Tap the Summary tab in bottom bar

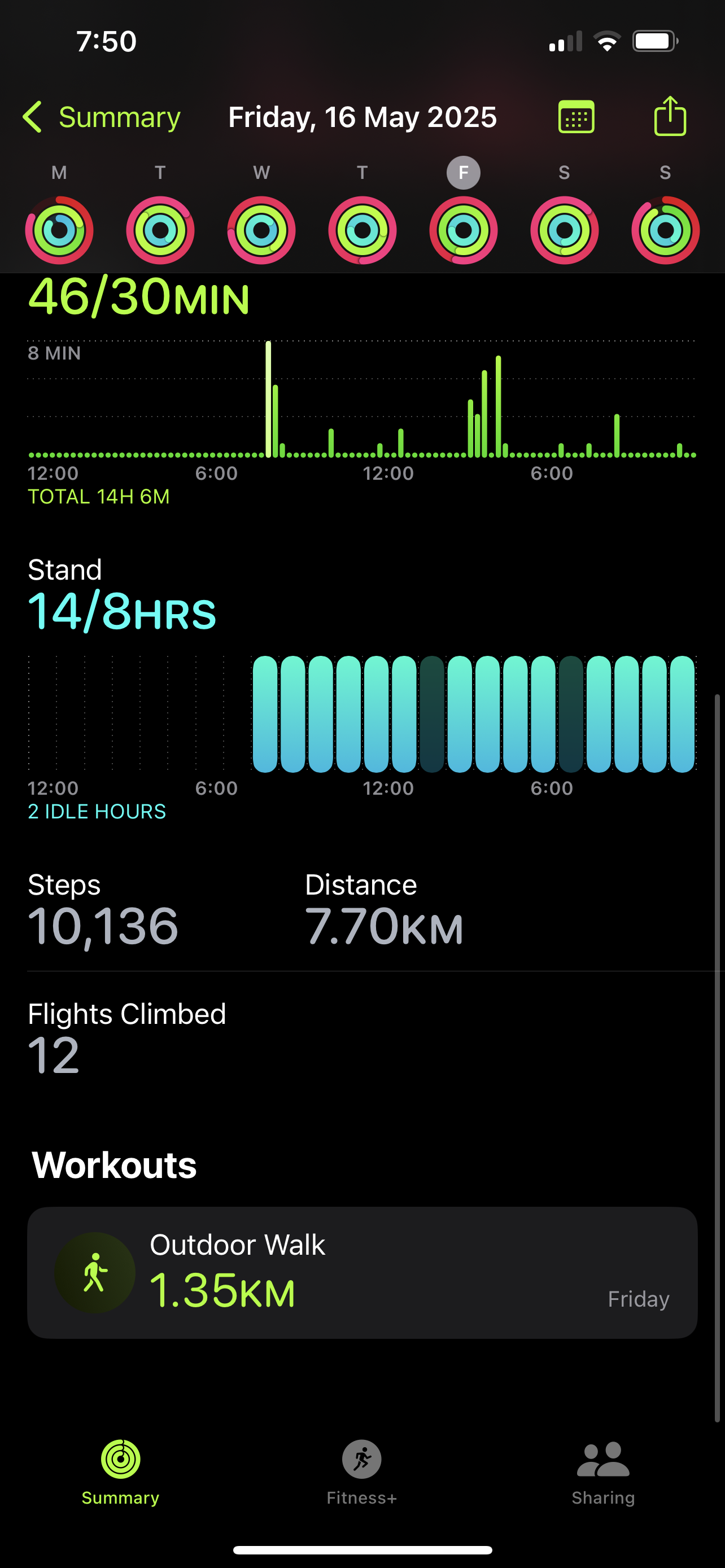[120, 1473]
